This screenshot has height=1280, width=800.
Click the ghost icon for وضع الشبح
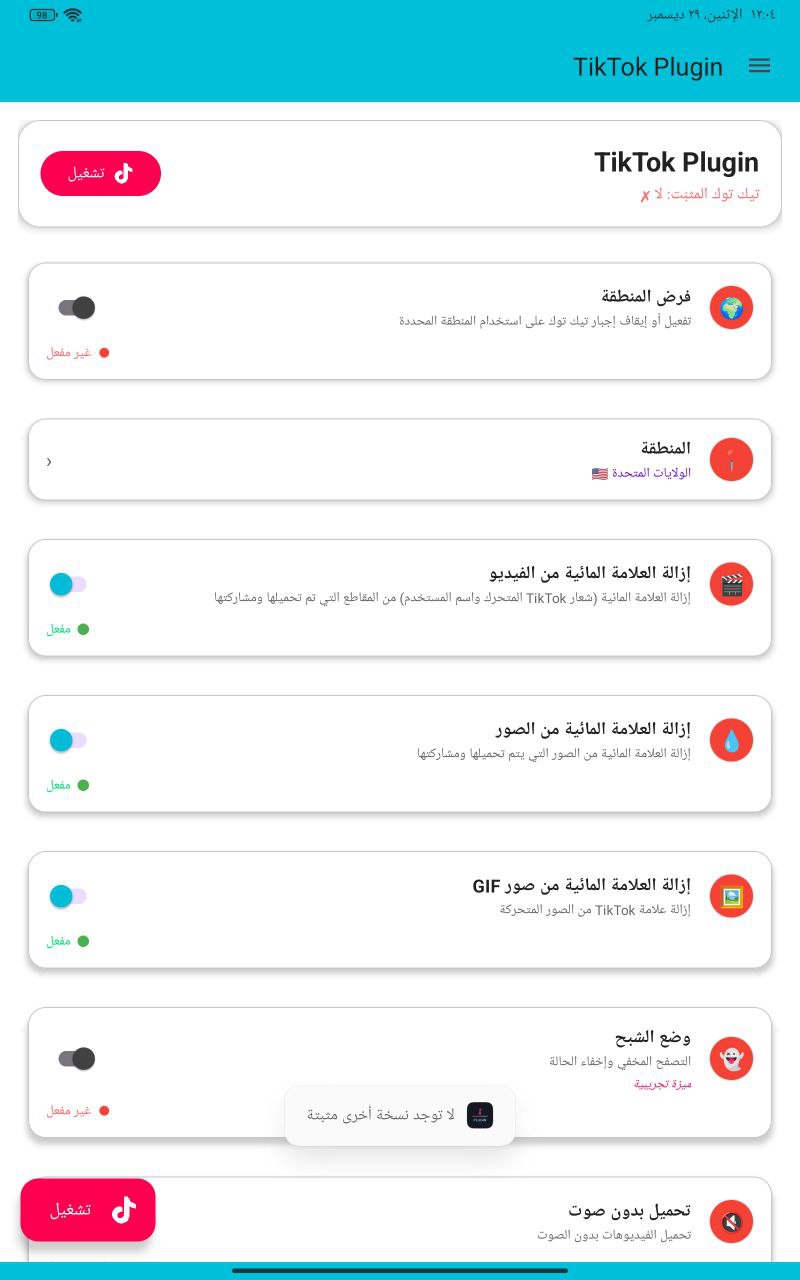pos(731,1058)
